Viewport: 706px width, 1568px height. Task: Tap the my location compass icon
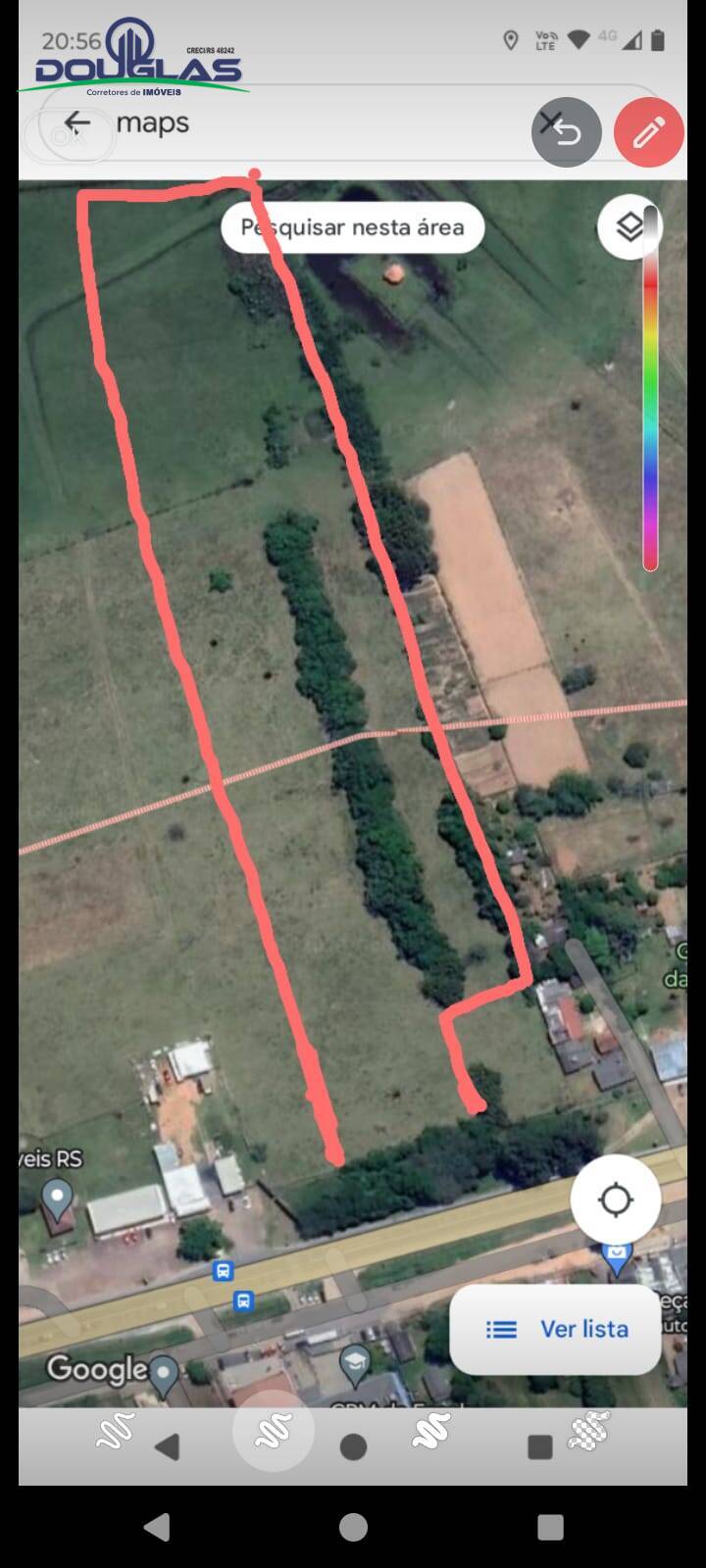[x=616, y=1198]
